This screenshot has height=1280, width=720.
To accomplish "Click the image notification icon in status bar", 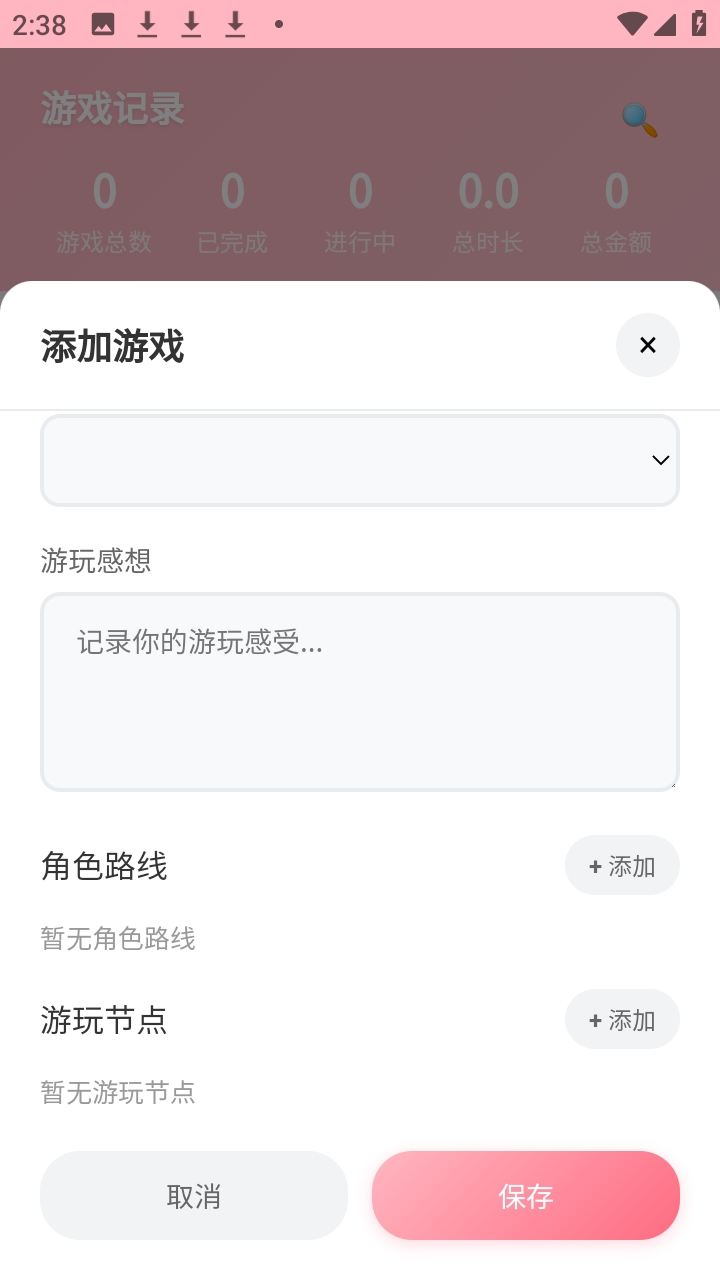I will coord(104,24).
